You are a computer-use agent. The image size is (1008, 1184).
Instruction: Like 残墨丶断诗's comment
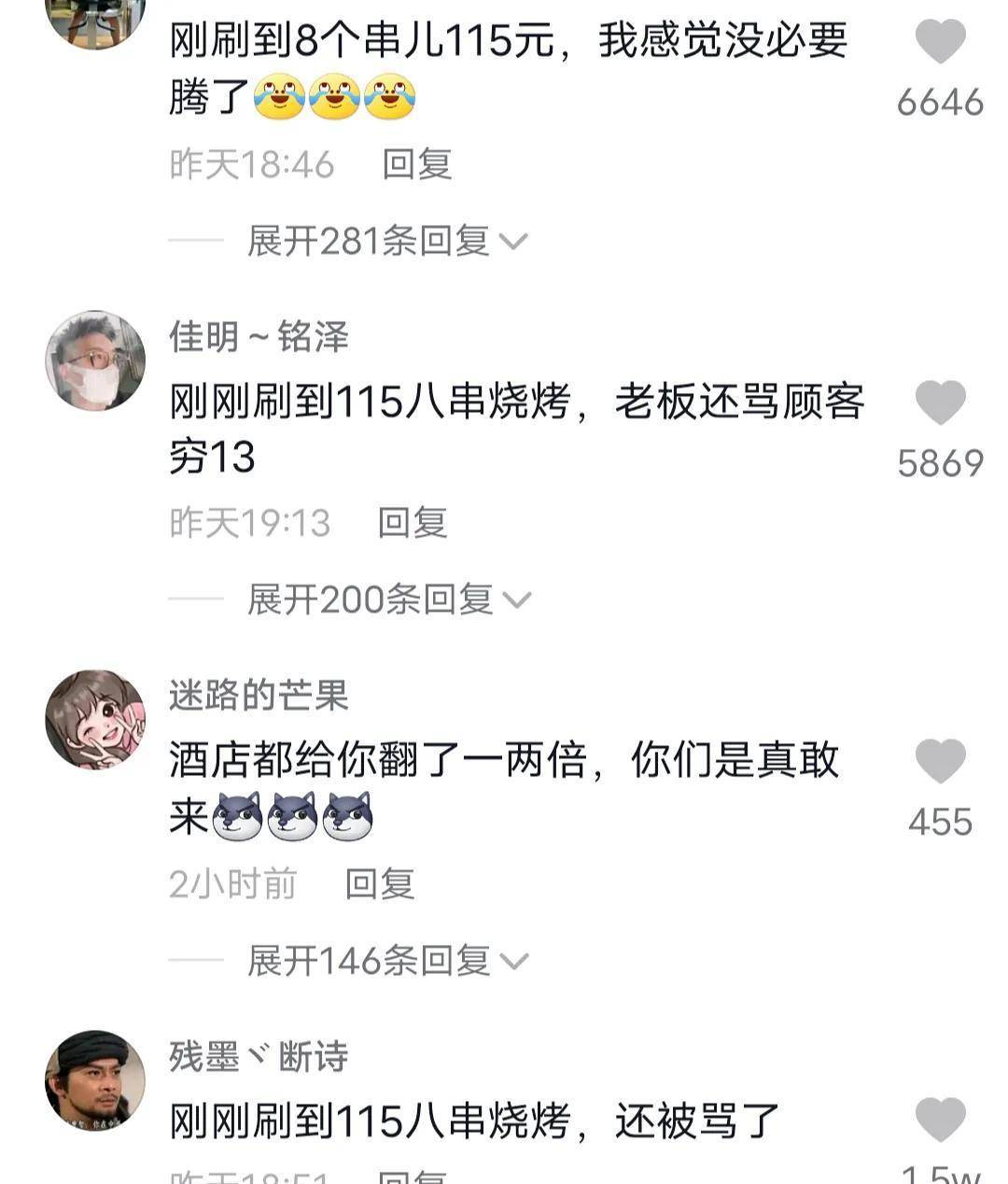[x=940, y=1121]
